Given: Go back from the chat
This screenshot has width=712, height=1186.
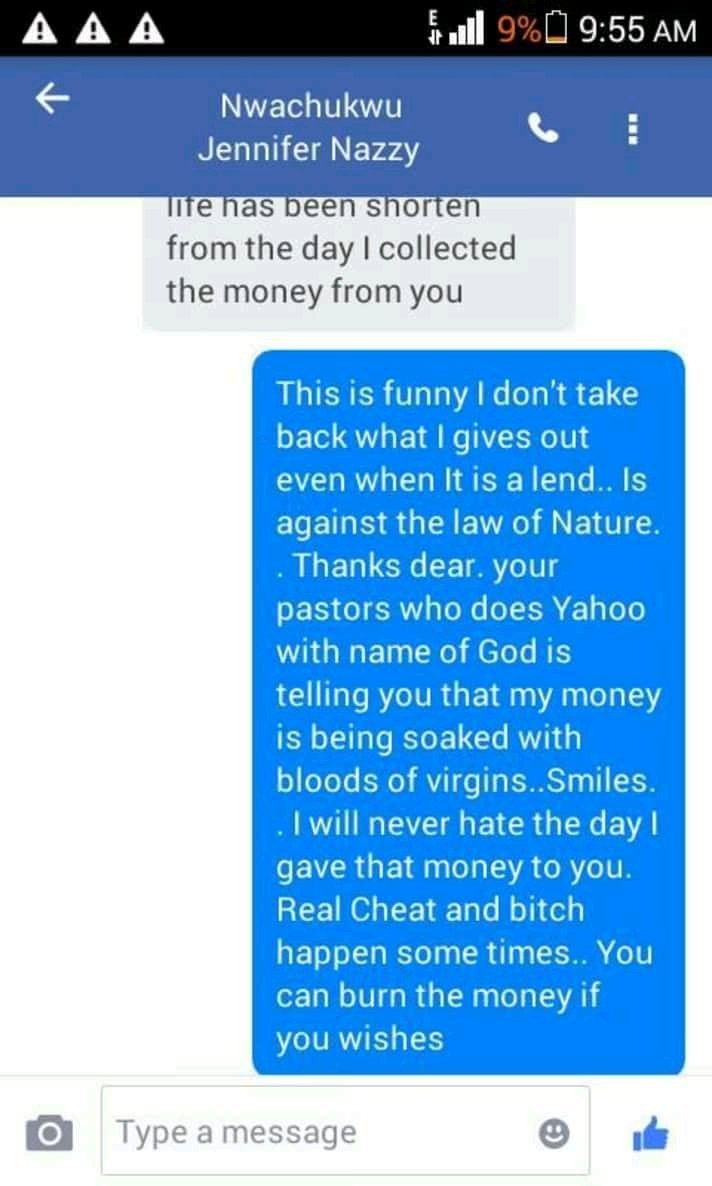Looking at the screenshot, I should tap(52, 98).
